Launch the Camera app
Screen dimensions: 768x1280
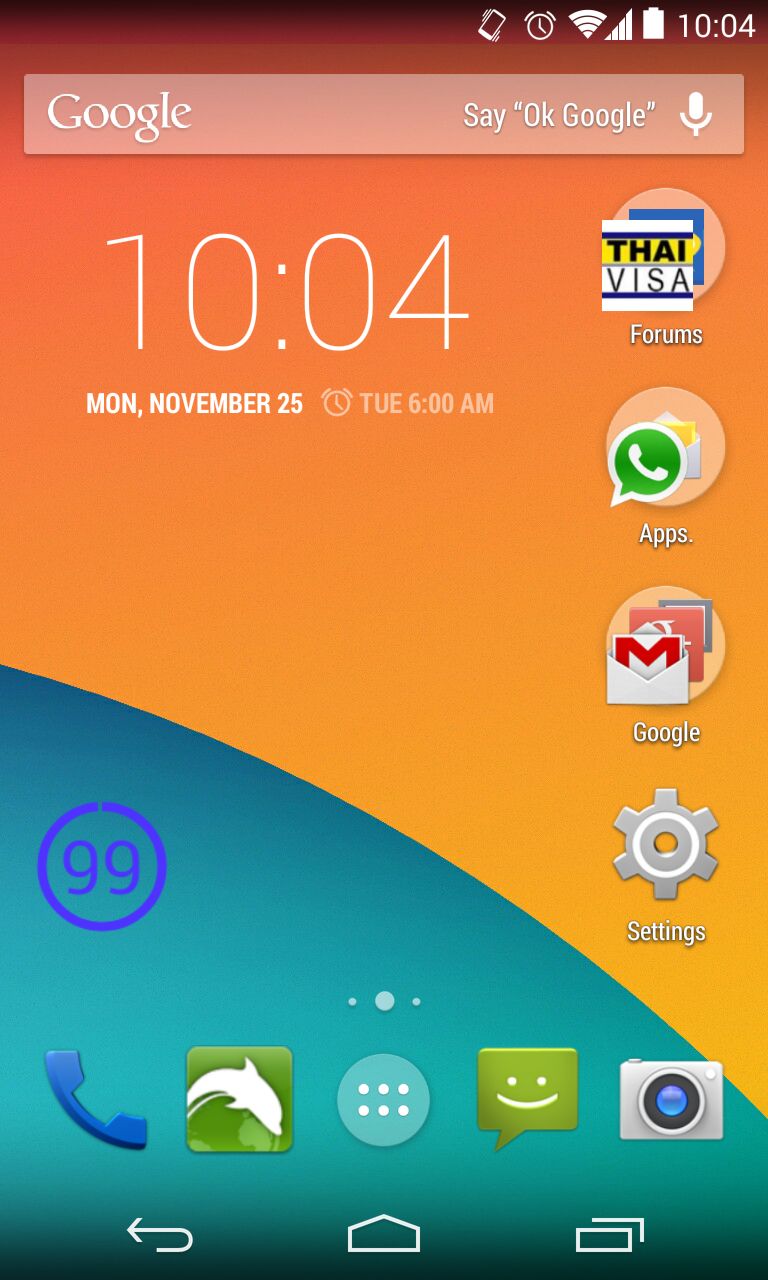click(x=671, y=1099)
